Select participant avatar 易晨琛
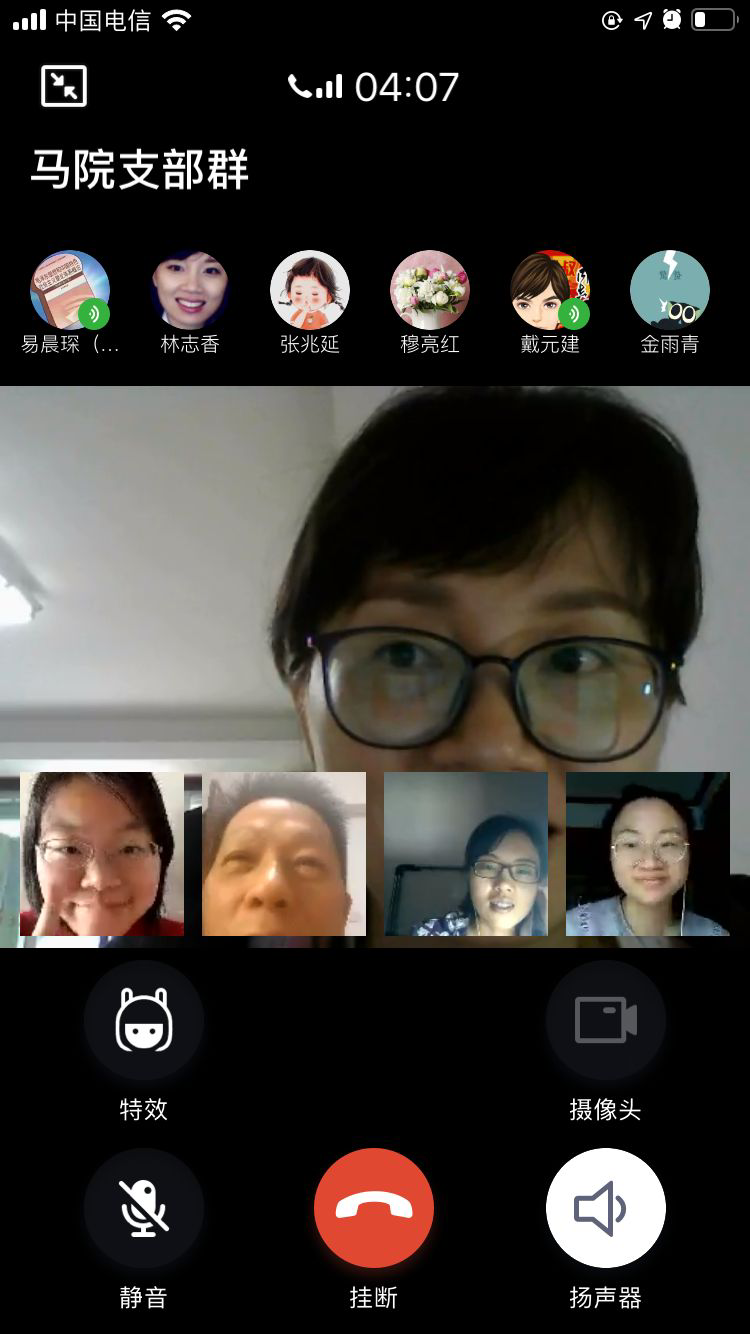The height and width of the screenshot is (1334, 750). pos(70,291)
